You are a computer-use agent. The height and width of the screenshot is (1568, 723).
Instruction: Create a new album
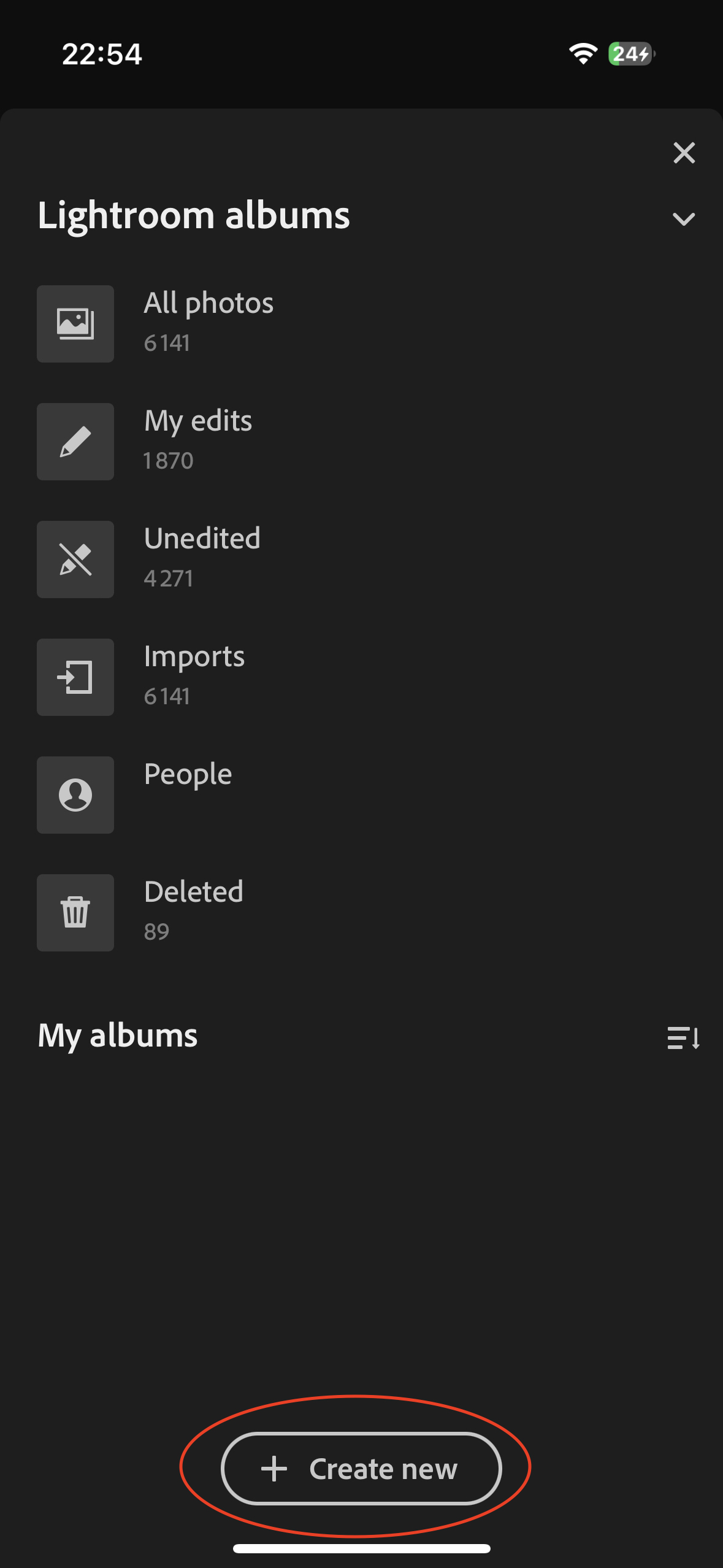(361, 1469)
